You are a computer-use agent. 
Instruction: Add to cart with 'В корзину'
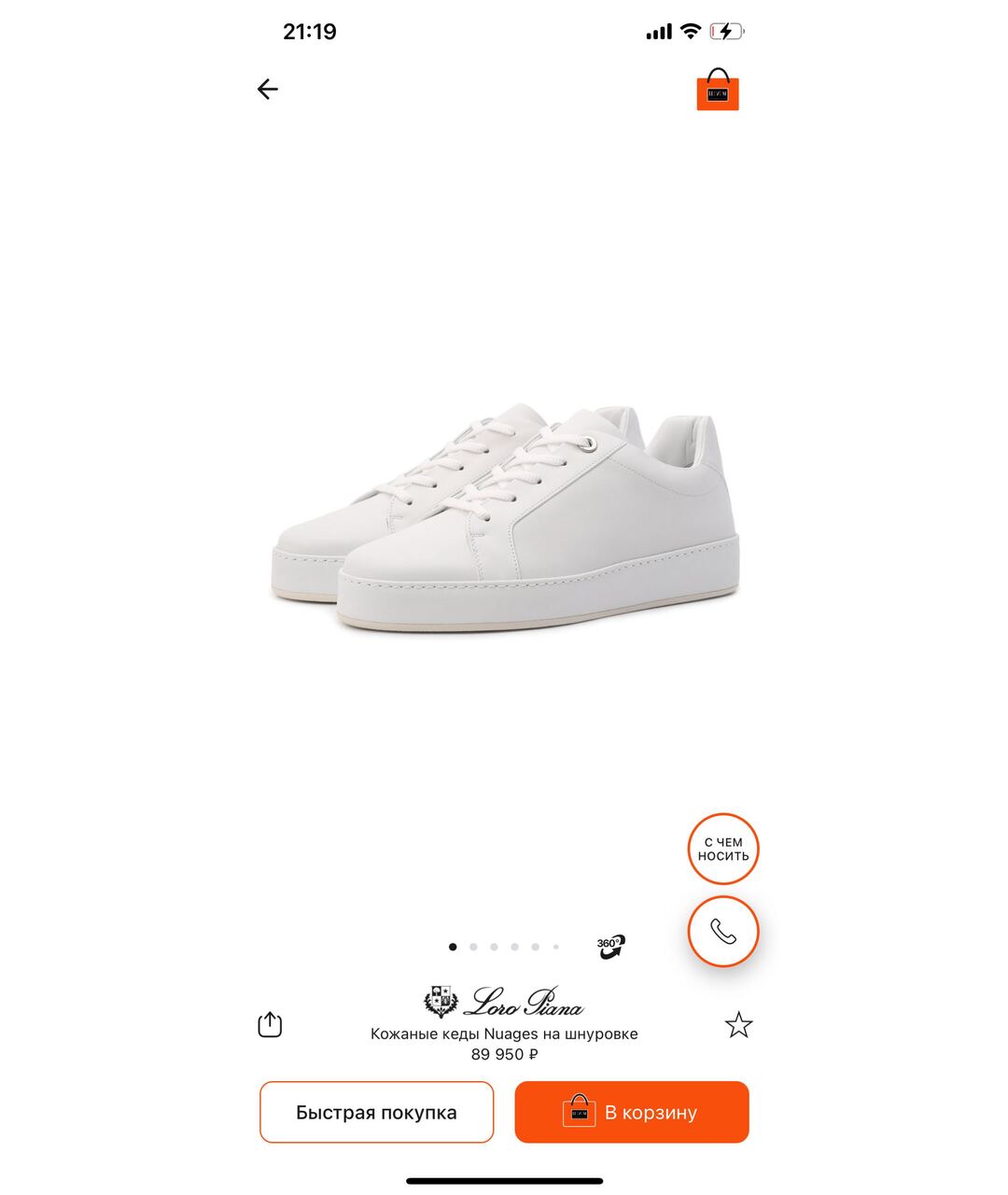(x=631, y=1112)
